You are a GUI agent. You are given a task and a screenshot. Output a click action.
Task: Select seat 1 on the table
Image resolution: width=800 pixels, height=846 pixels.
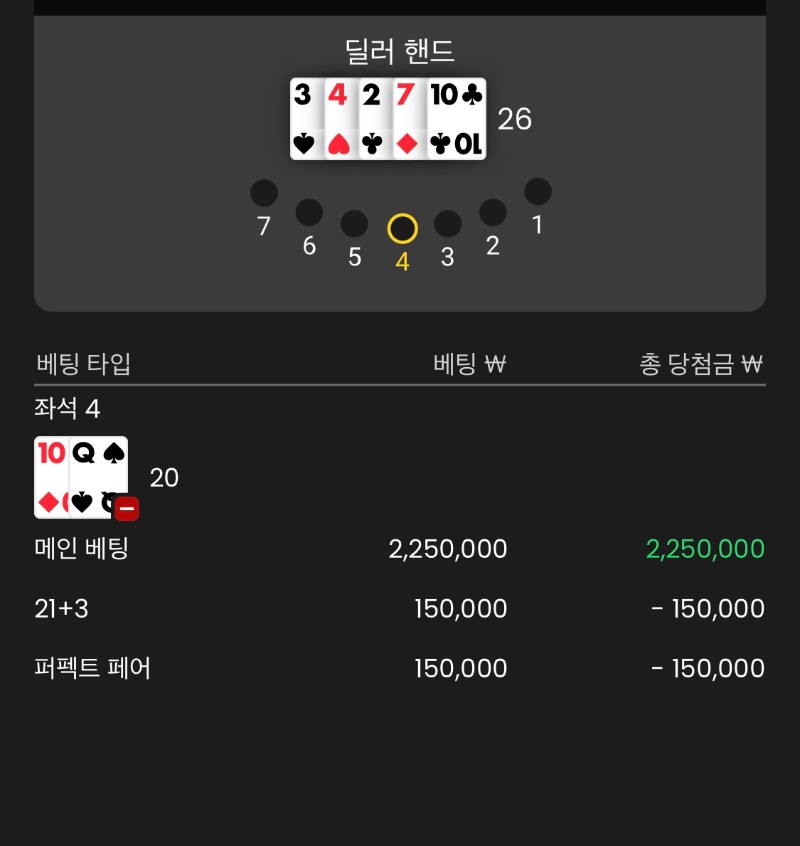(x=538, y=192)
